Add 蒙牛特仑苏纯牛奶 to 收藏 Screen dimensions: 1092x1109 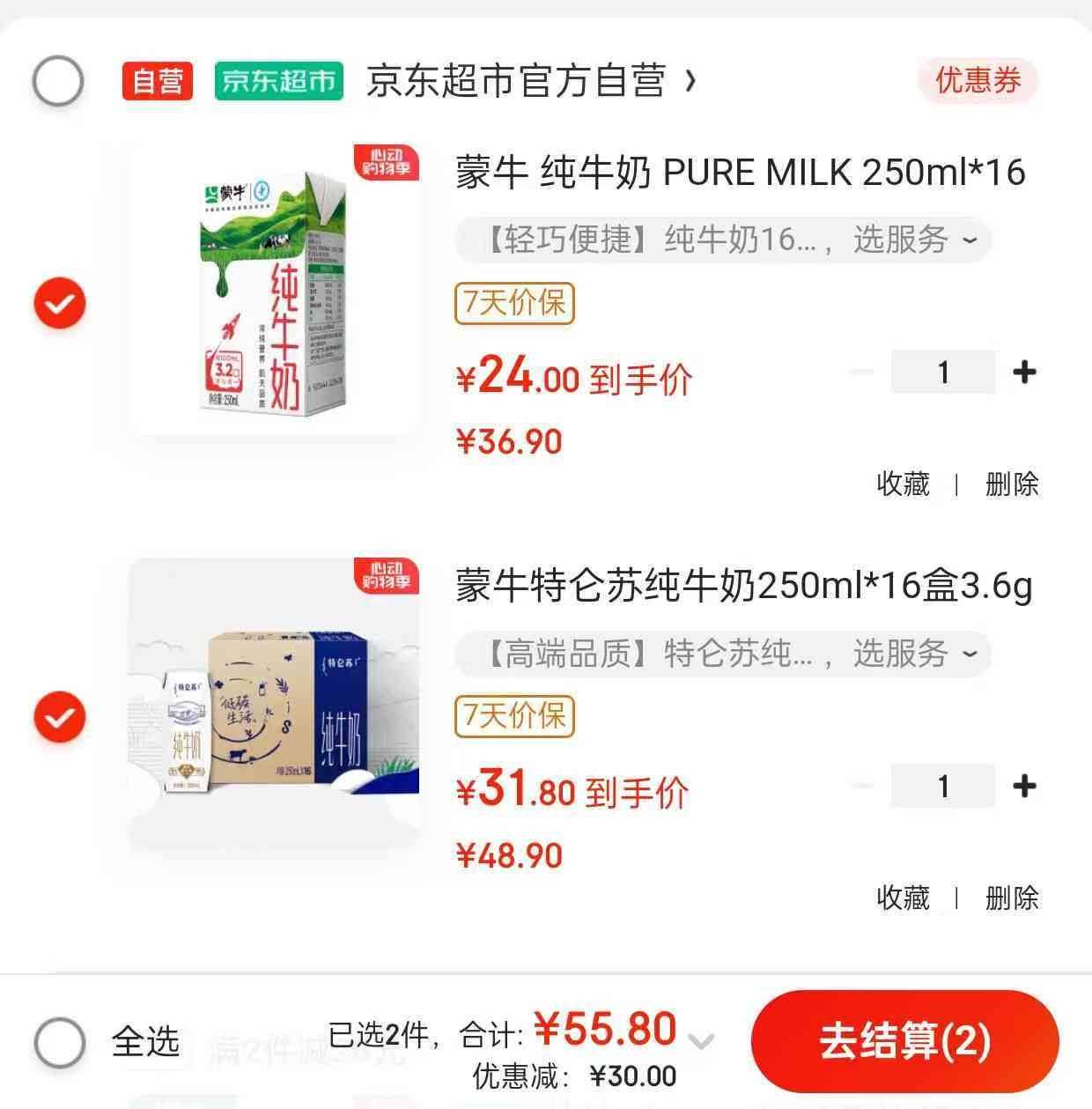(903, 898)
